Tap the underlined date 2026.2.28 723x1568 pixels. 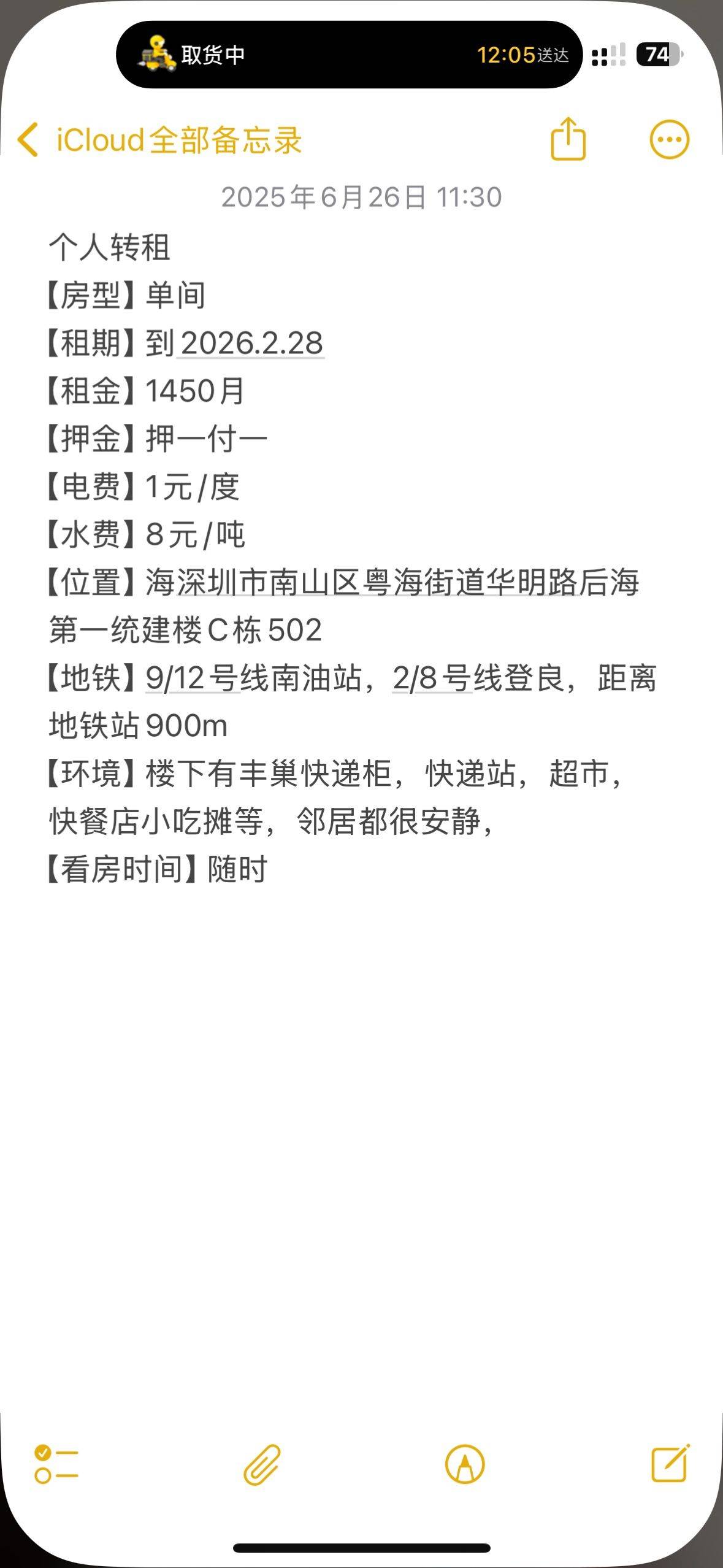(251, 343)
